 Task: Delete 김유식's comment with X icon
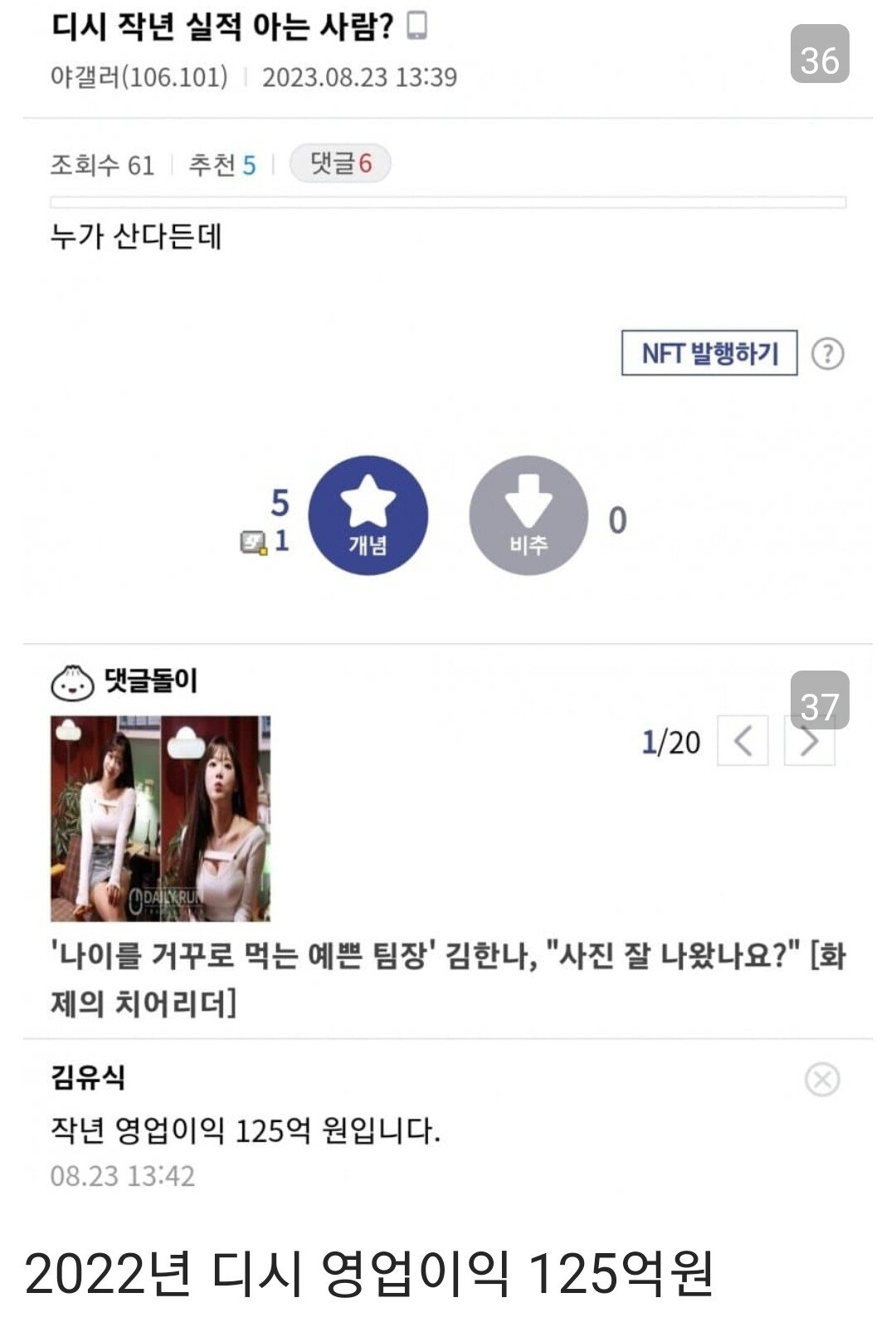pos(822,1080)
